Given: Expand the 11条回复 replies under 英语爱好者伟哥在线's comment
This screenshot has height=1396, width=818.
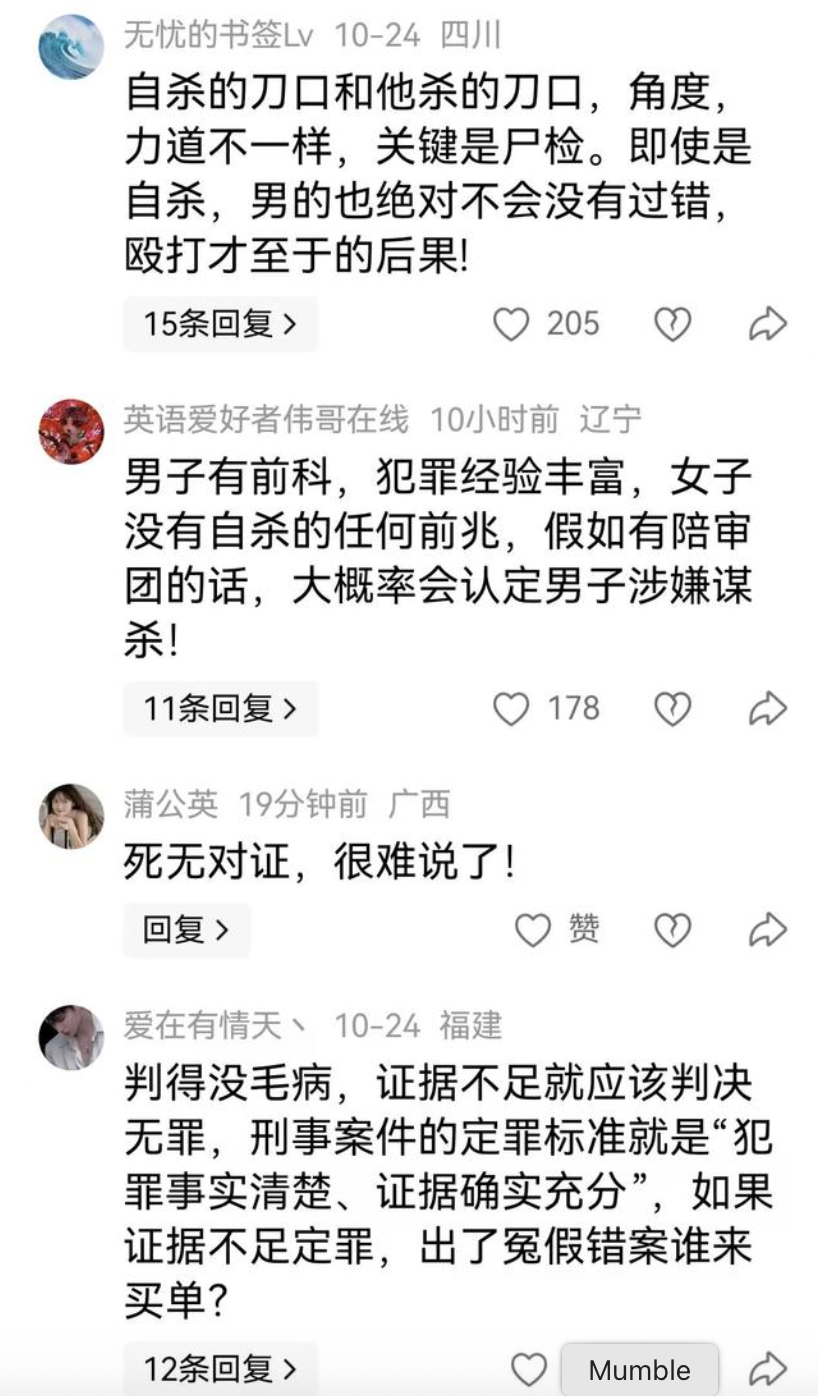Looking at the screenshot, I should [220, 709].
